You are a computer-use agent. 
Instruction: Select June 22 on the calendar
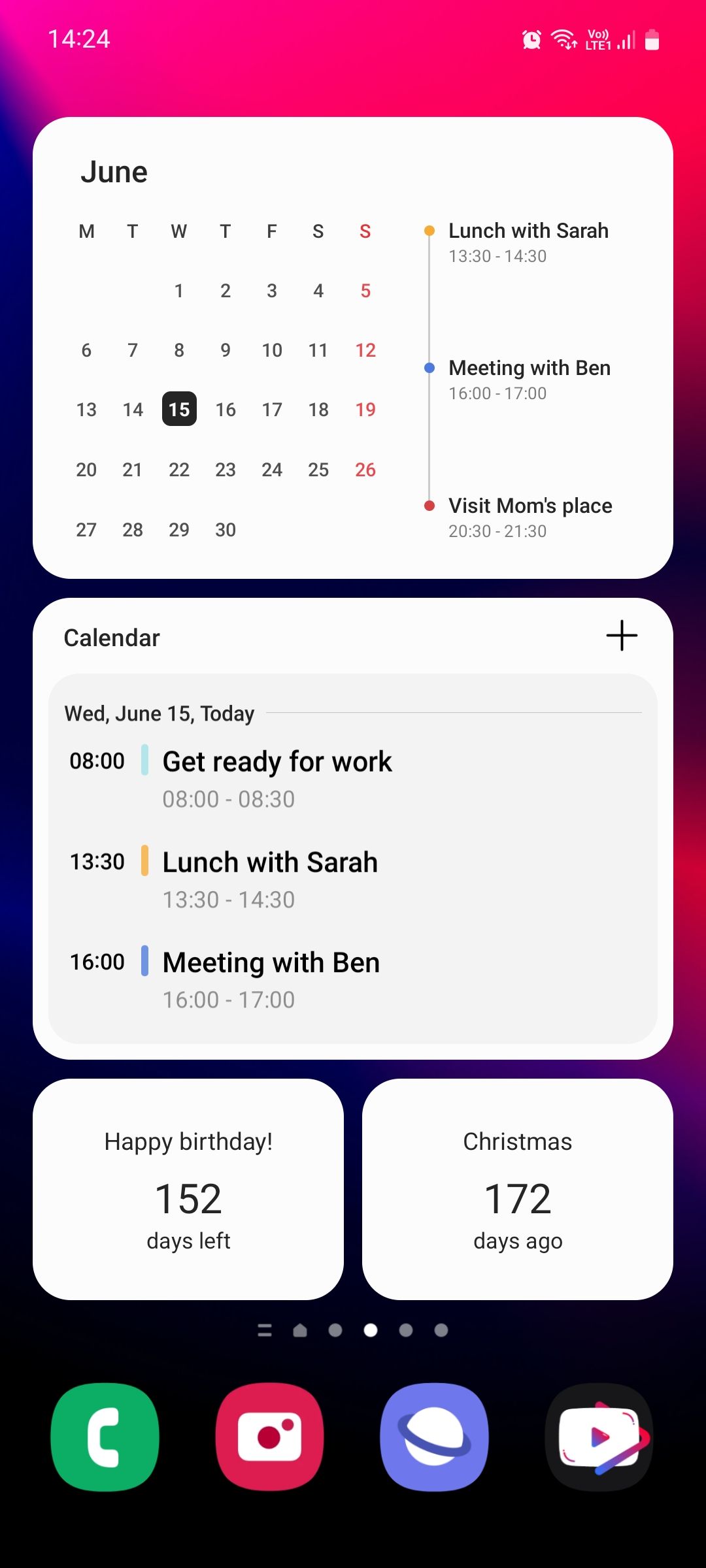pos(179,470)
